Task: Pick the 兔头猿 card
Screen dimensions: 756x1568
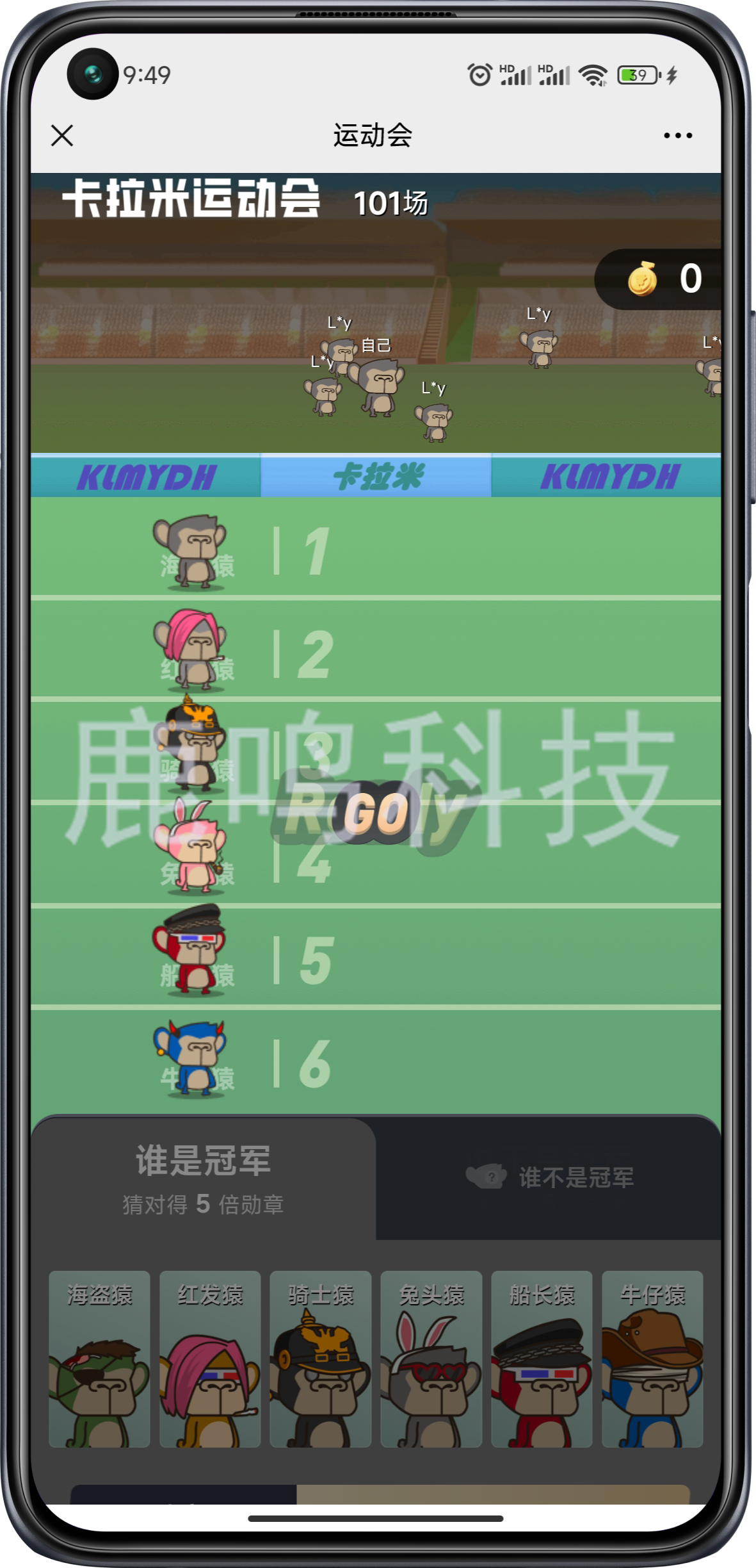Action: click(431, 1359)
